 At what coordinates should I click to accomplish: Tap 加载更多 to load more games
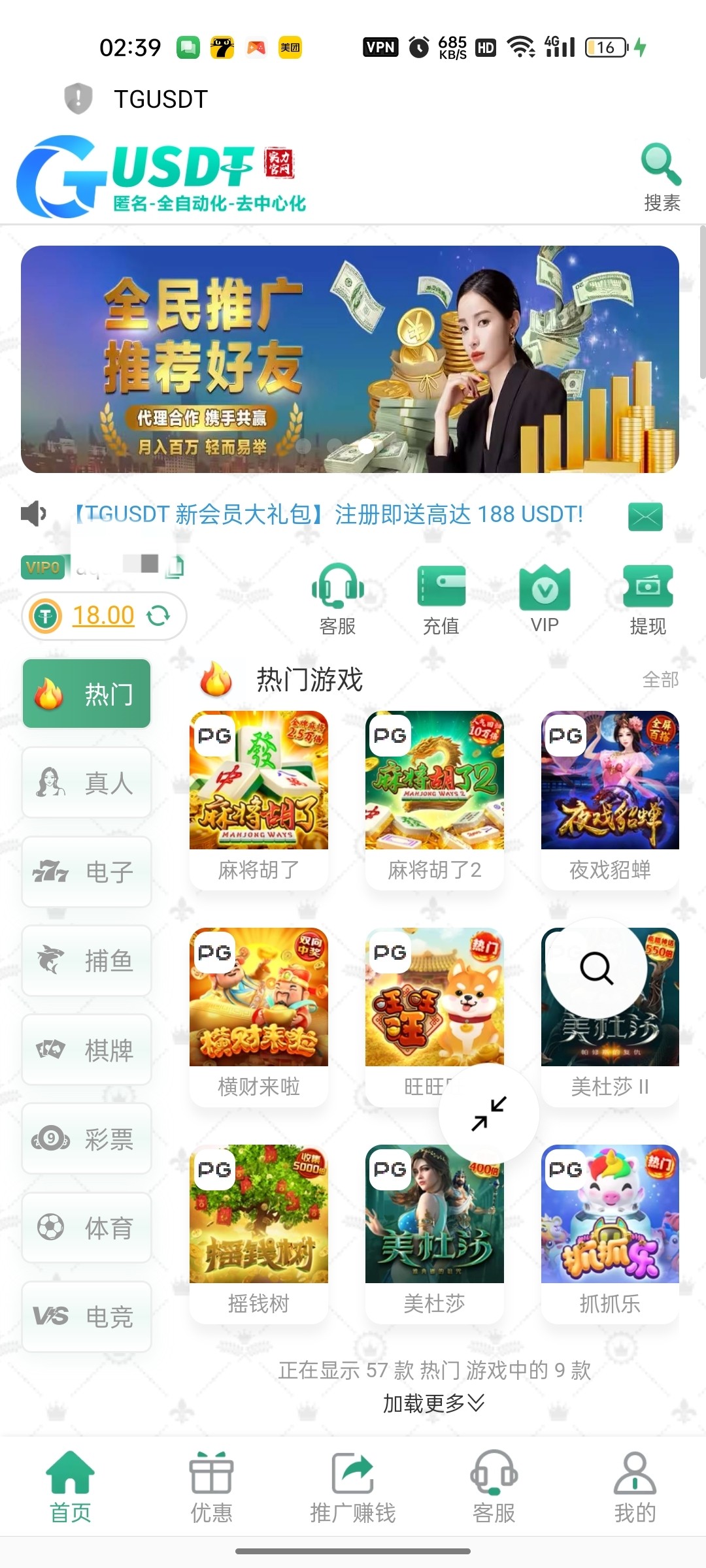tap(433, 1403)
